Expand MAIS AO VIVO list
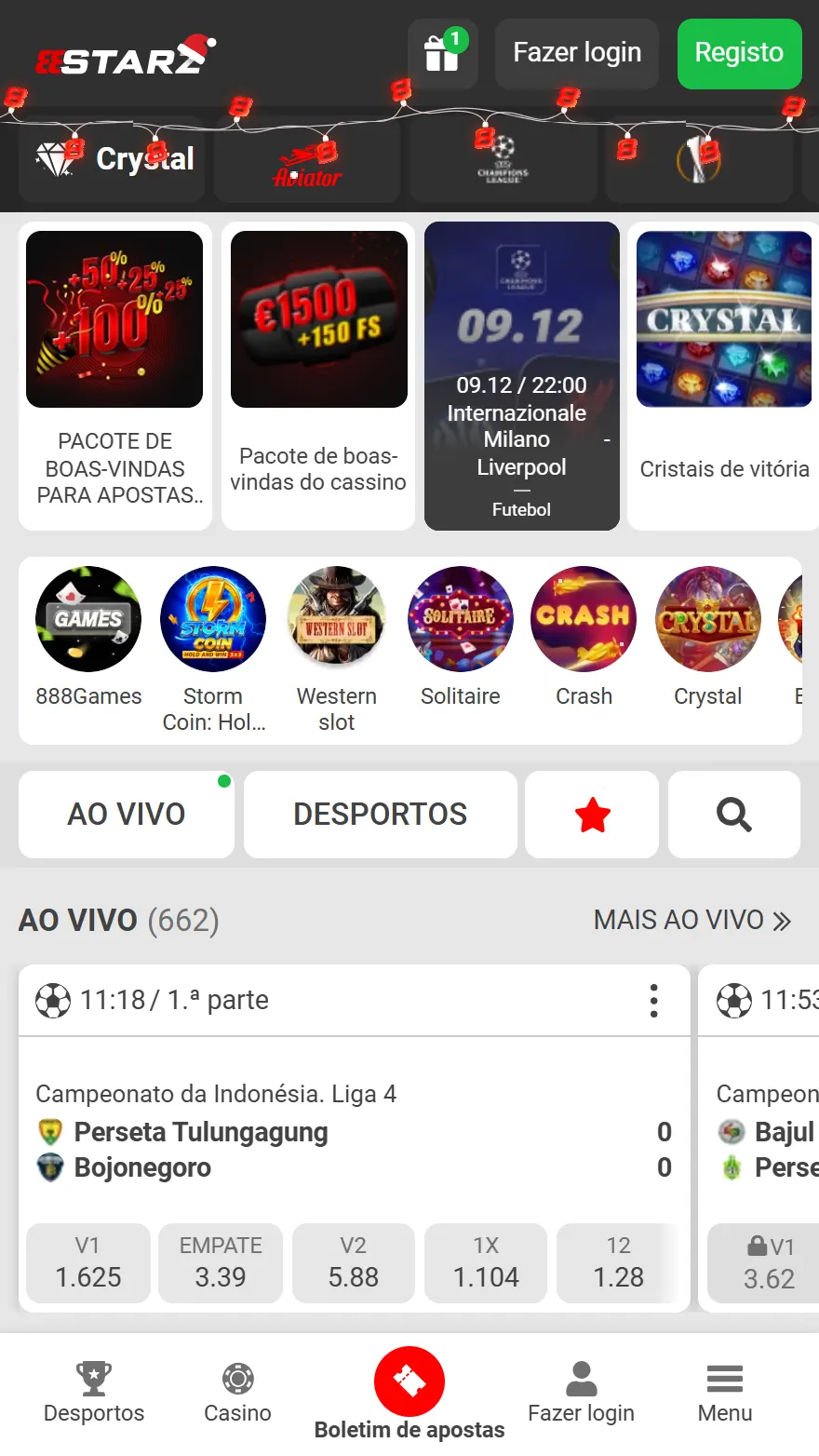 tap(692, 920)
